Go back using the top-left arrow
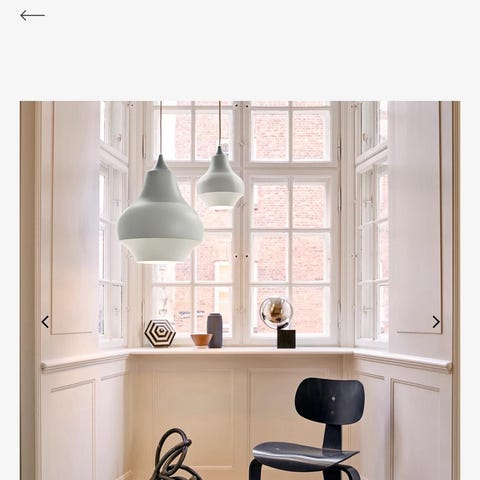 [32, 15]
